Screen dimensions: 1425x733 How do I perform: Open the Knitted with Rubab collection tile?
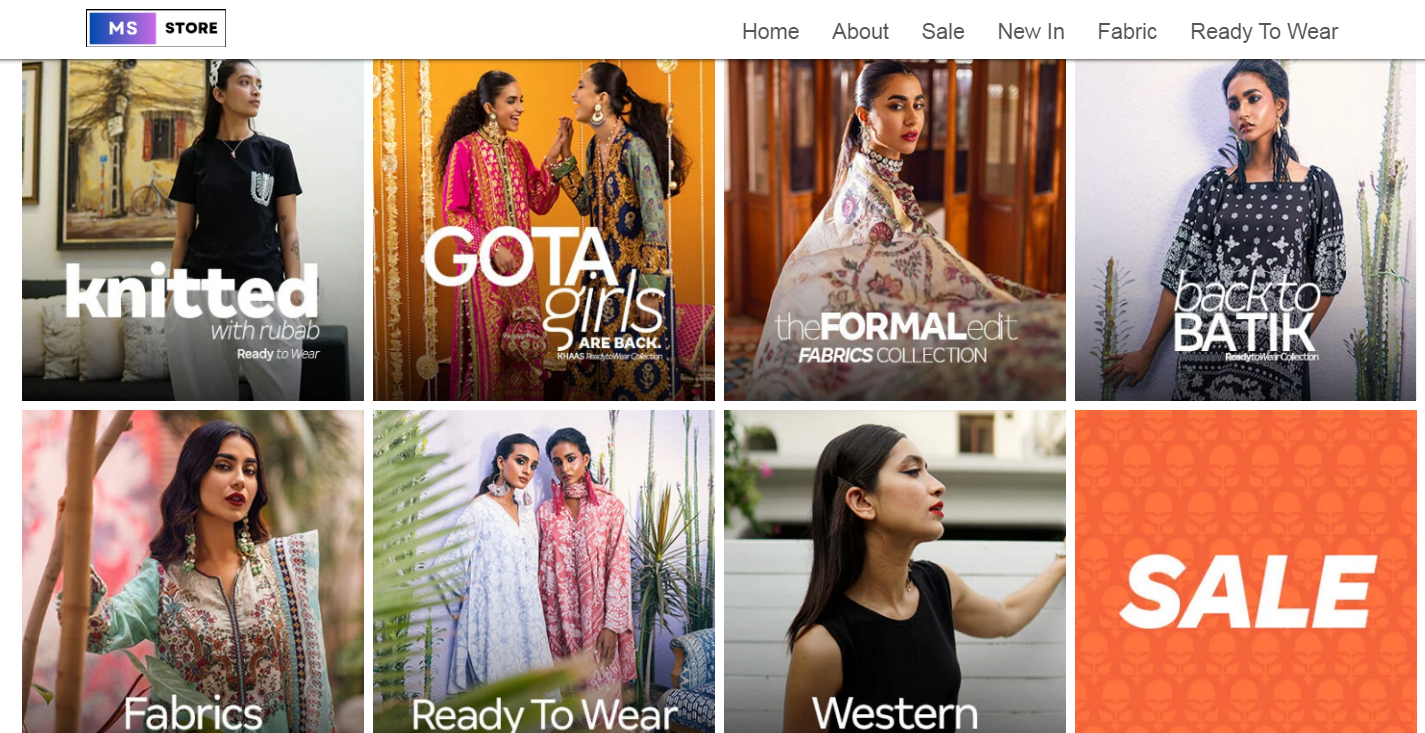pos(193,230)
